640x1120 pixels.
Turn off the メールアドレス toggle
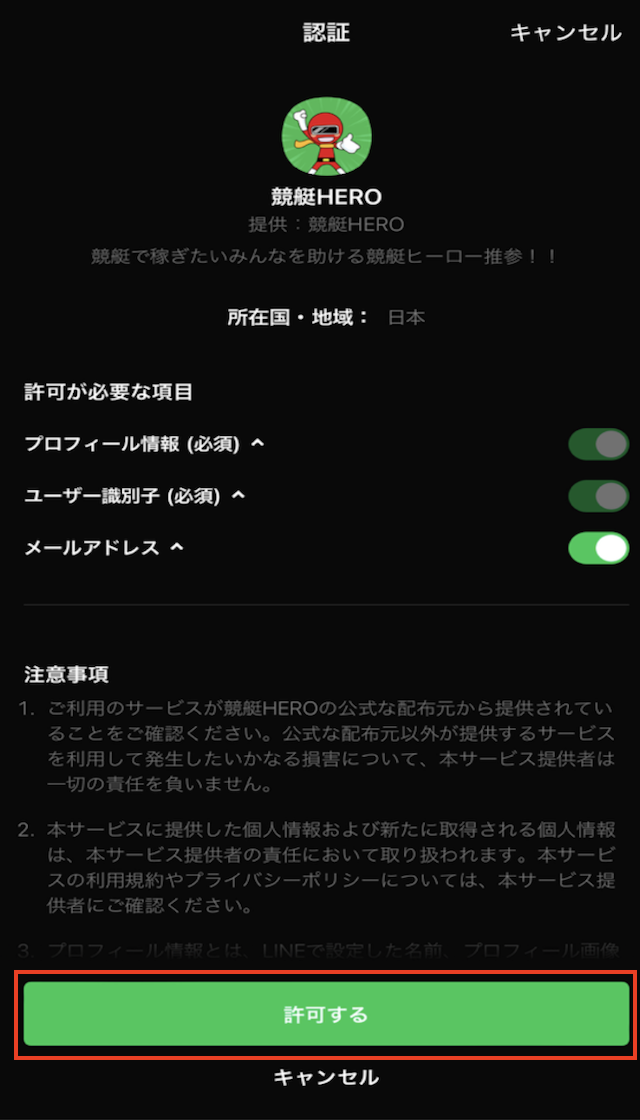[599, 549]
